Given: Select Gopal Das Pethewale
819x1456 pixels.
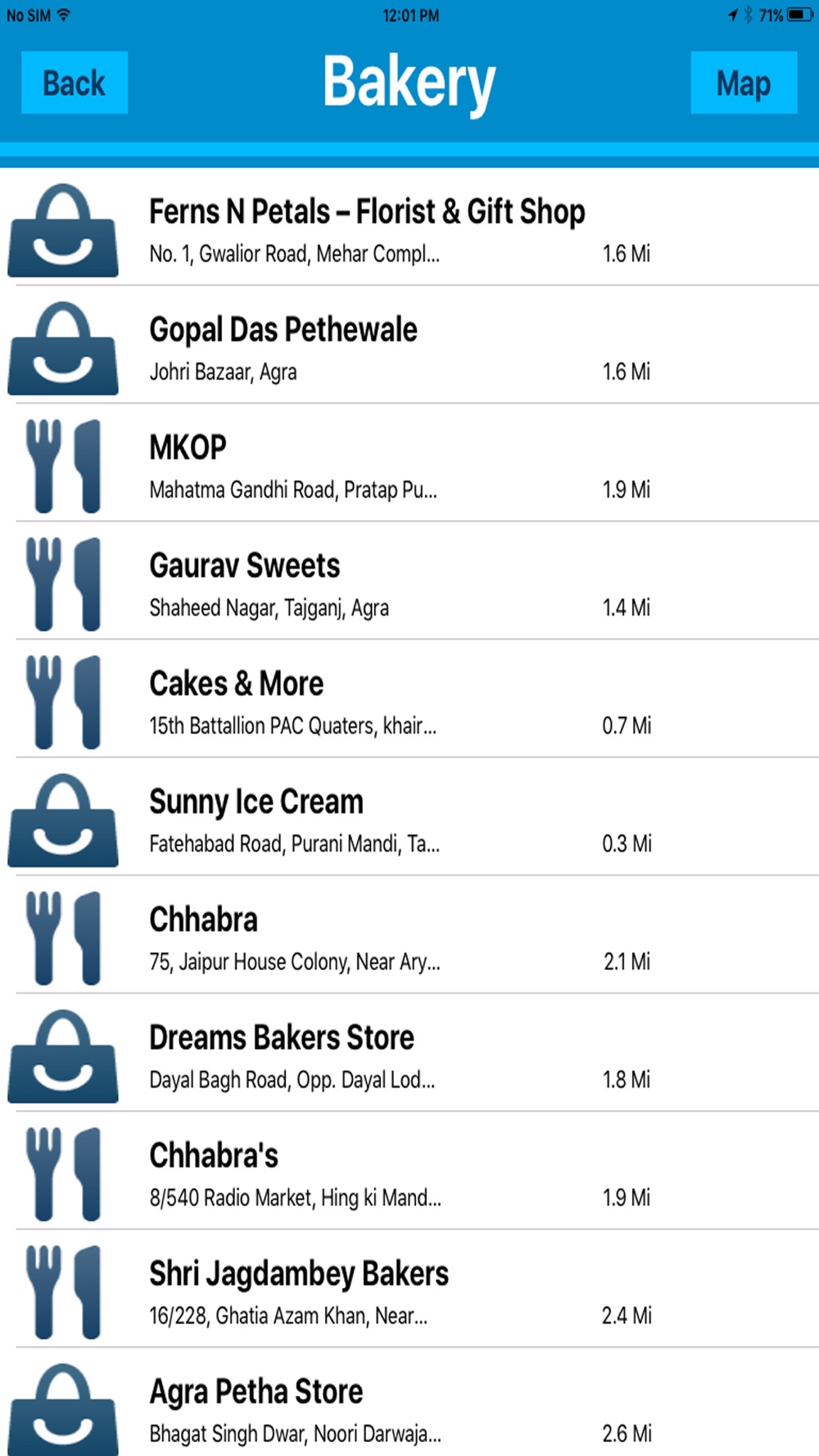Looking at the screenshot, I should pos(409,345).
